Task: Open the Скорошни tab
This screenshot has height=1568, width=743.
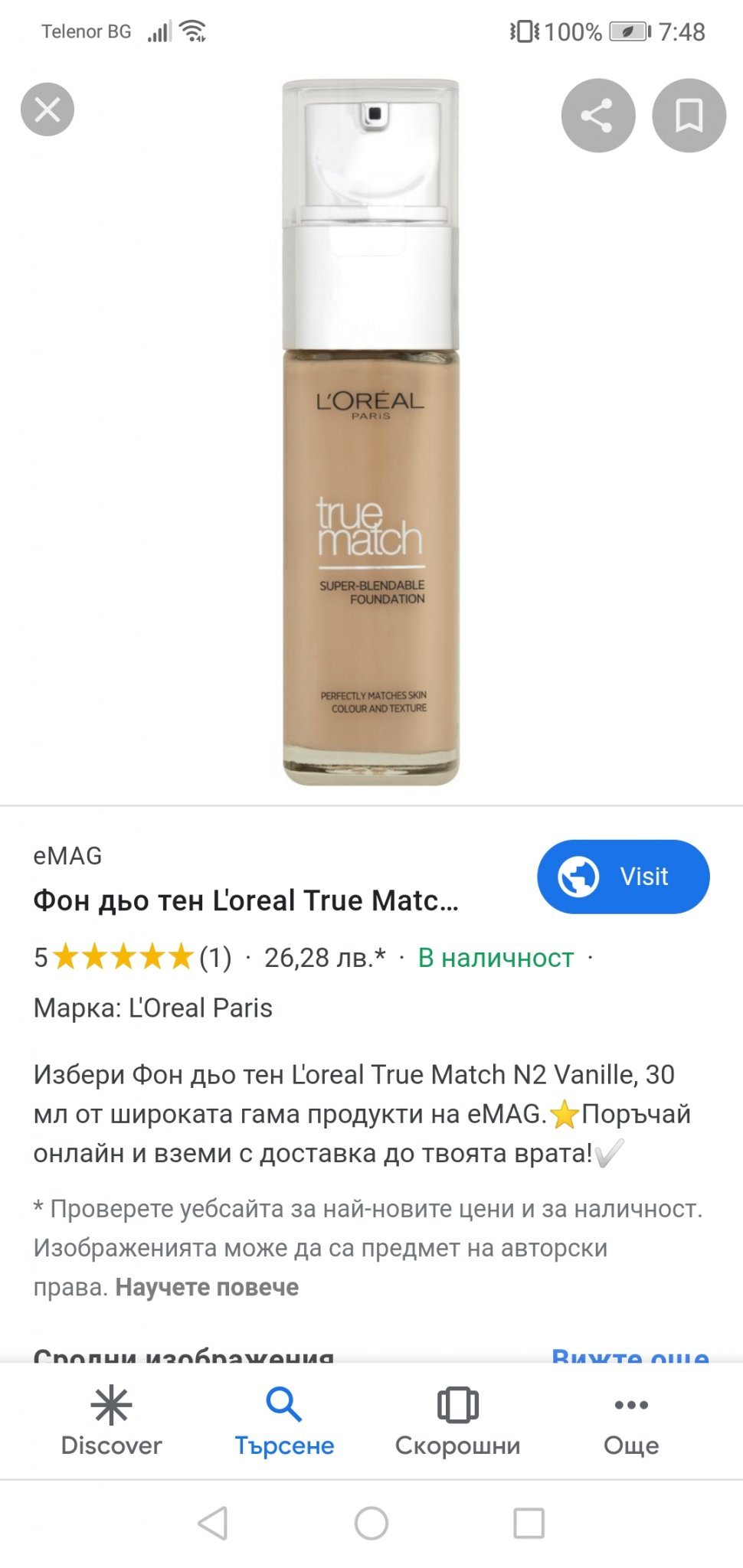Action: click(x=457, y=1421)
